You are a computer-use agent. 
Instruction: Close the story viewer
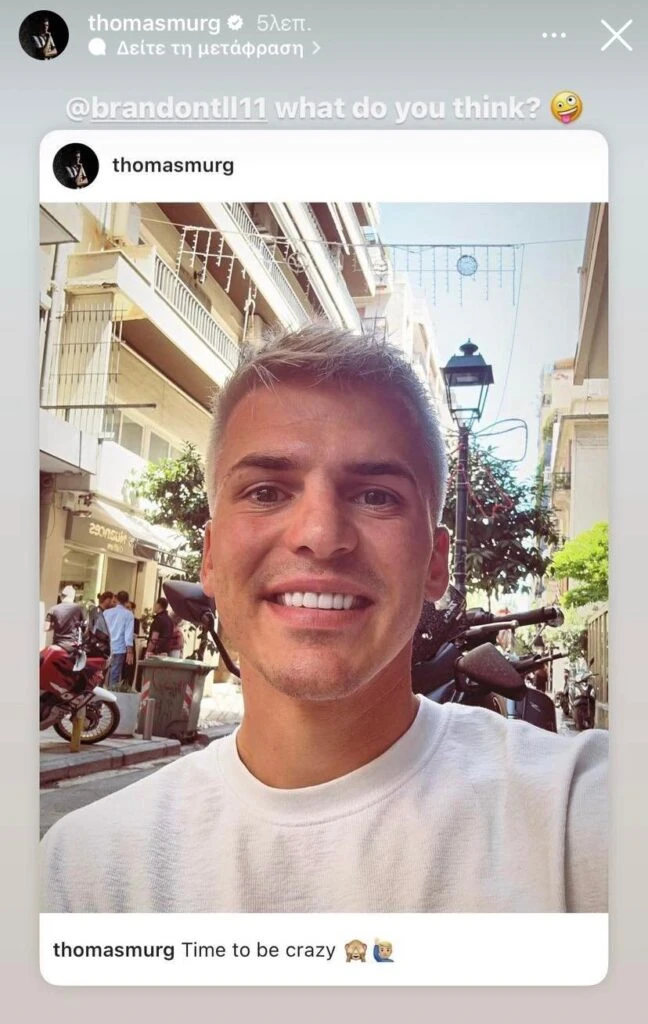(x=616, y=35)
